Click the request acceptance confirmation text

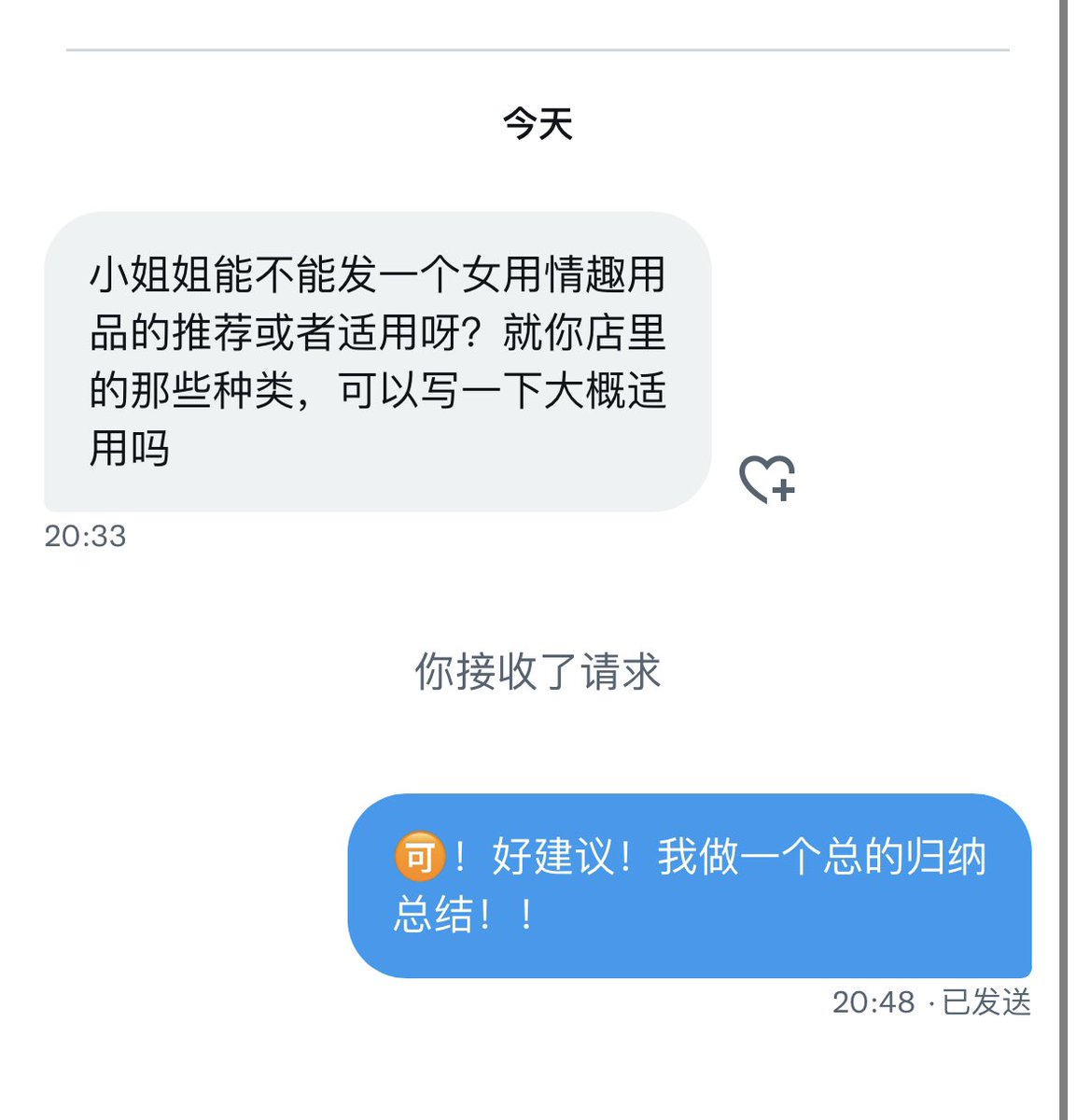click(538, 671)
